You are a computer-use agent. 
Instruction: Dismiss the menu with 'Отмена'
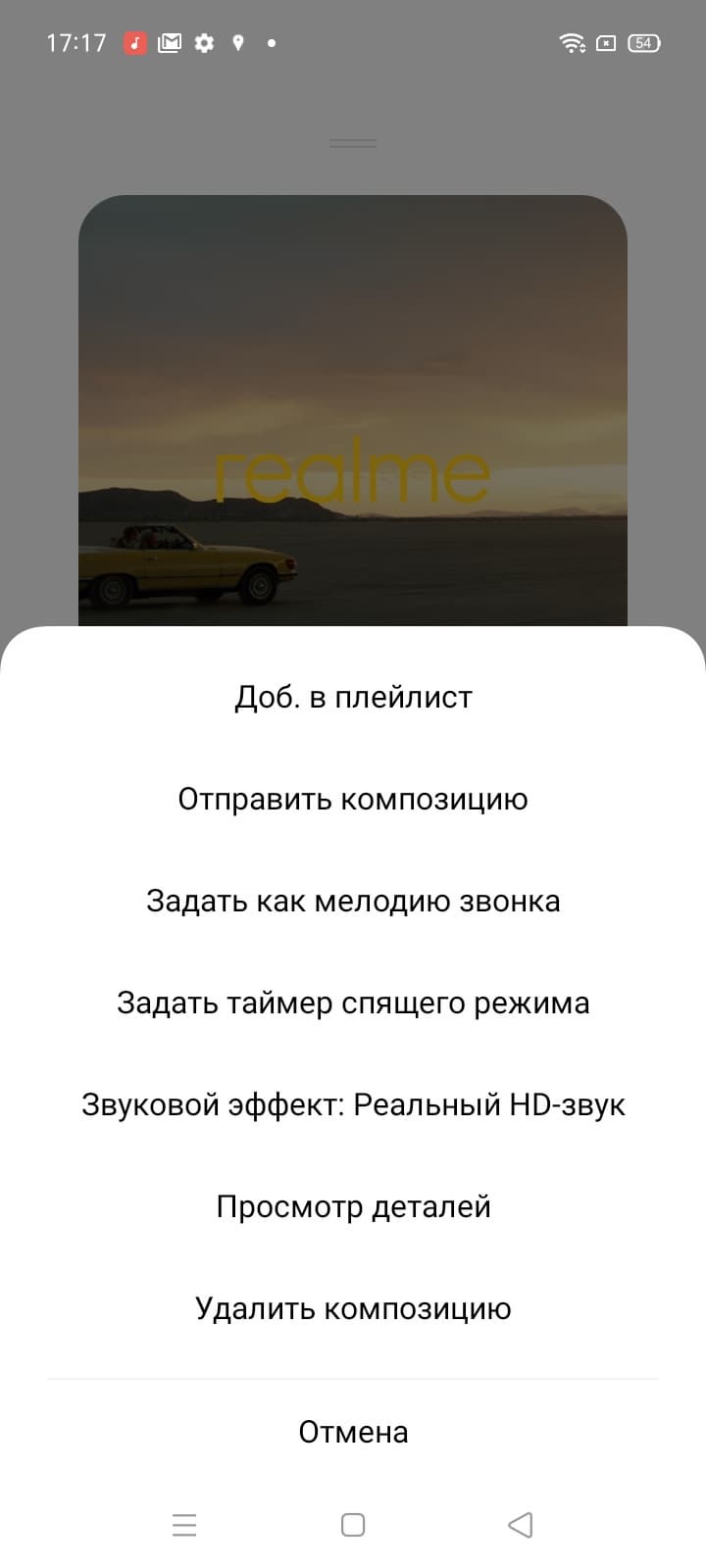(x=353, y=1433)
